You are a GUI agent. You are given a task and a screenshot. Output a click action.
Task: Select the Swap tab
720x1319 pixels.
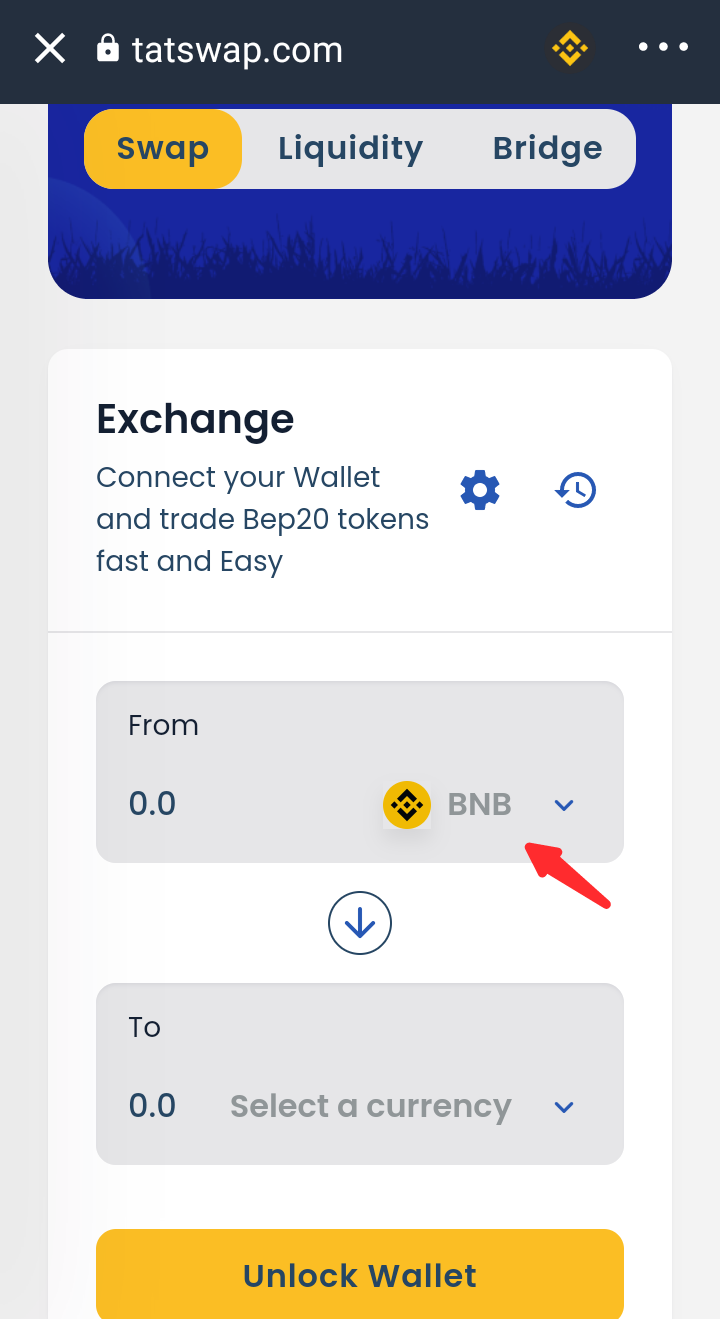[x=163, y=148]
